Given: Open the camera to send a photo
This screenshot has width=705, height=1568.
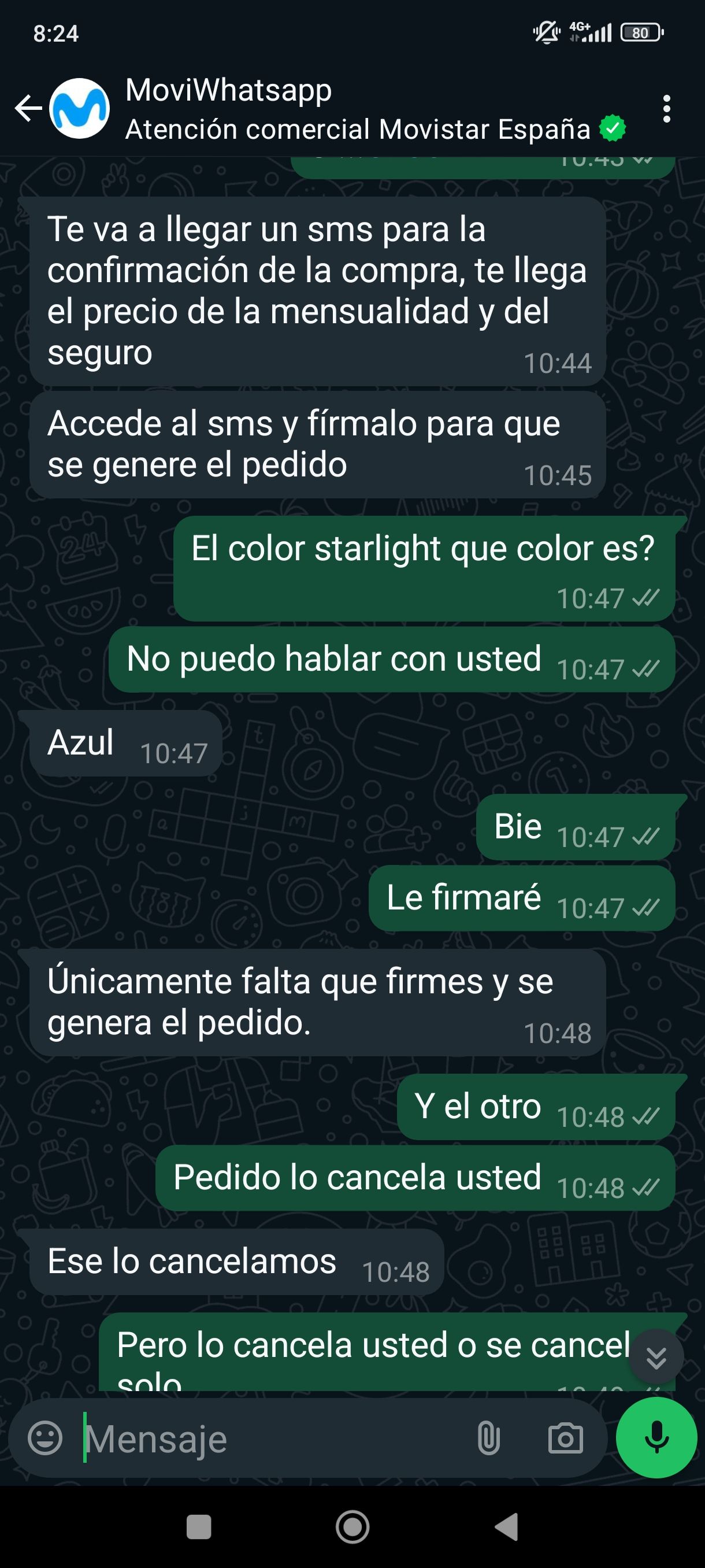Looking at the screenshot, I should (565, 1439).
